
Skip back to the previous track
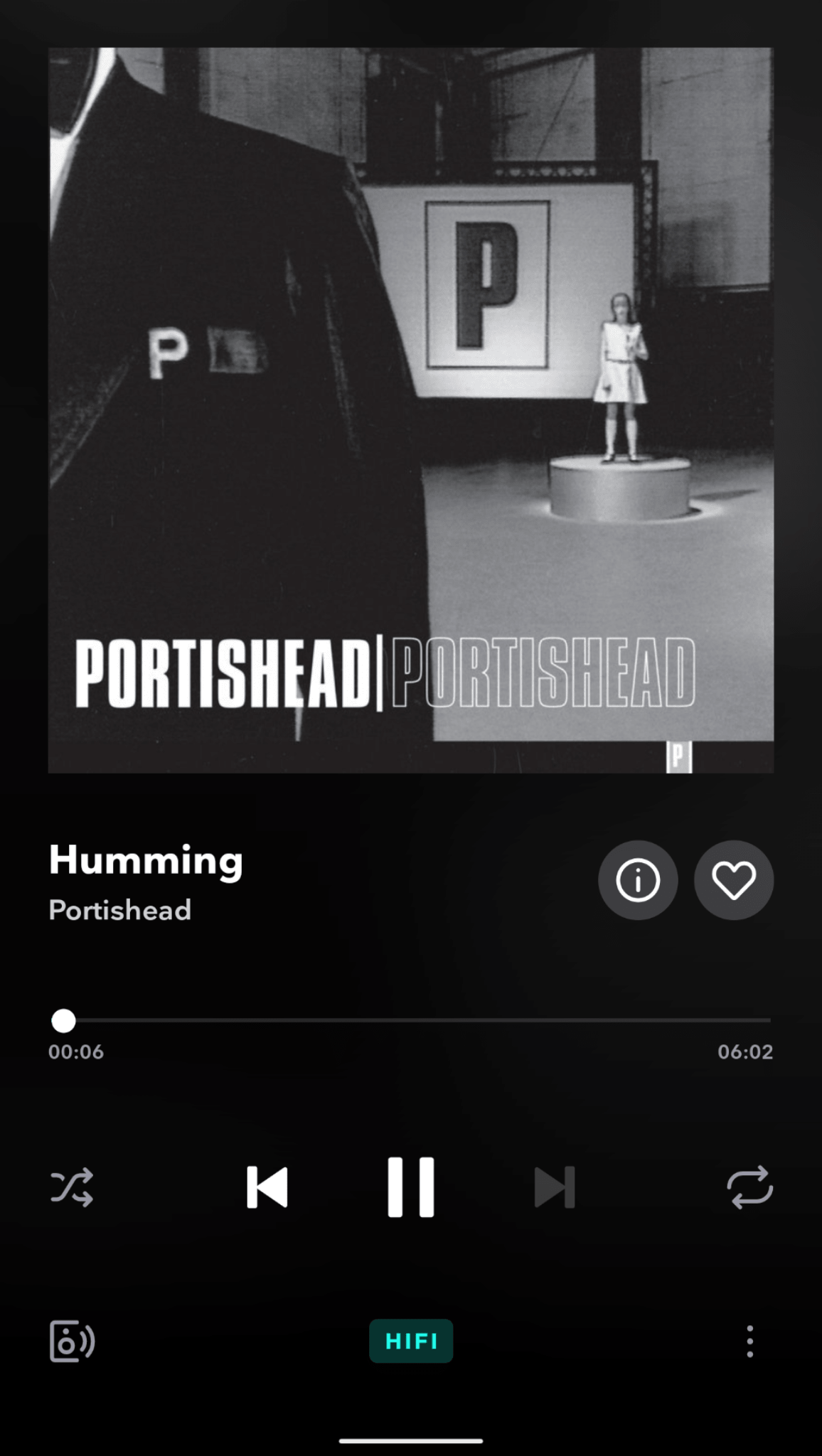[x=267, y=1187]
